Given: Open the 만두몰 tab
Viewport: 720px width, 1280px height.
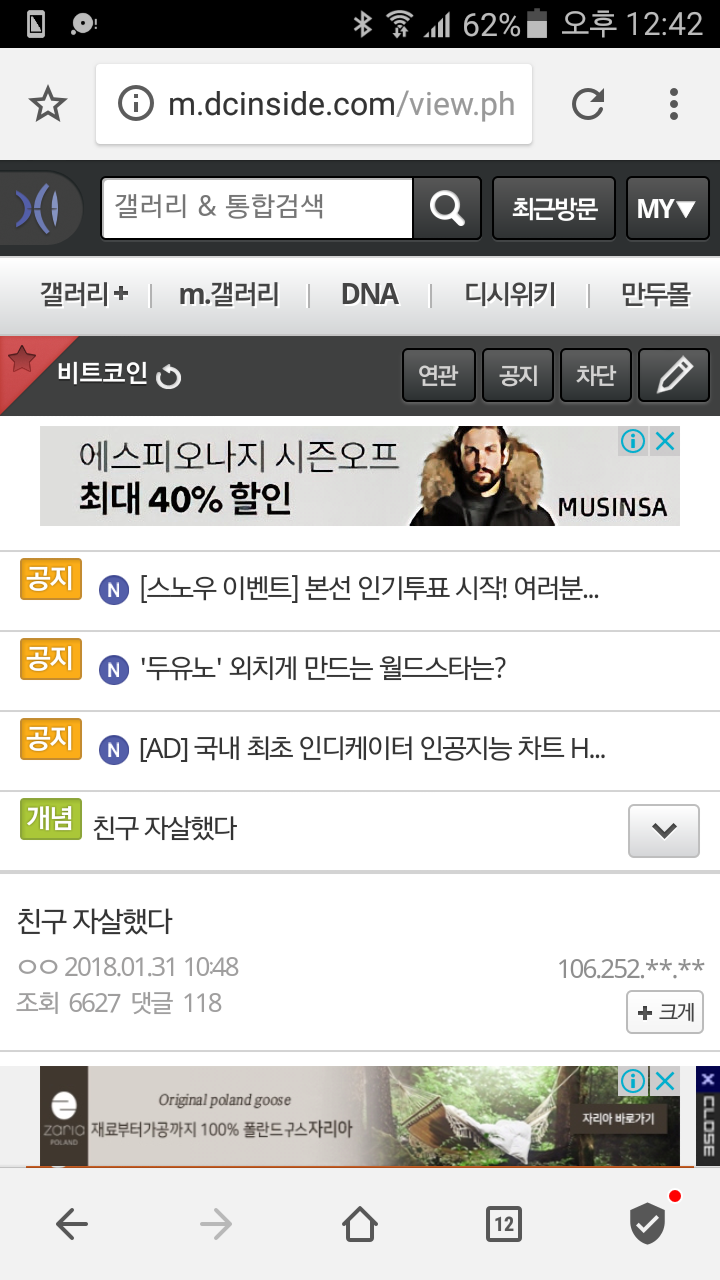Looking at the screenshot, I should (x=655, y=295).
